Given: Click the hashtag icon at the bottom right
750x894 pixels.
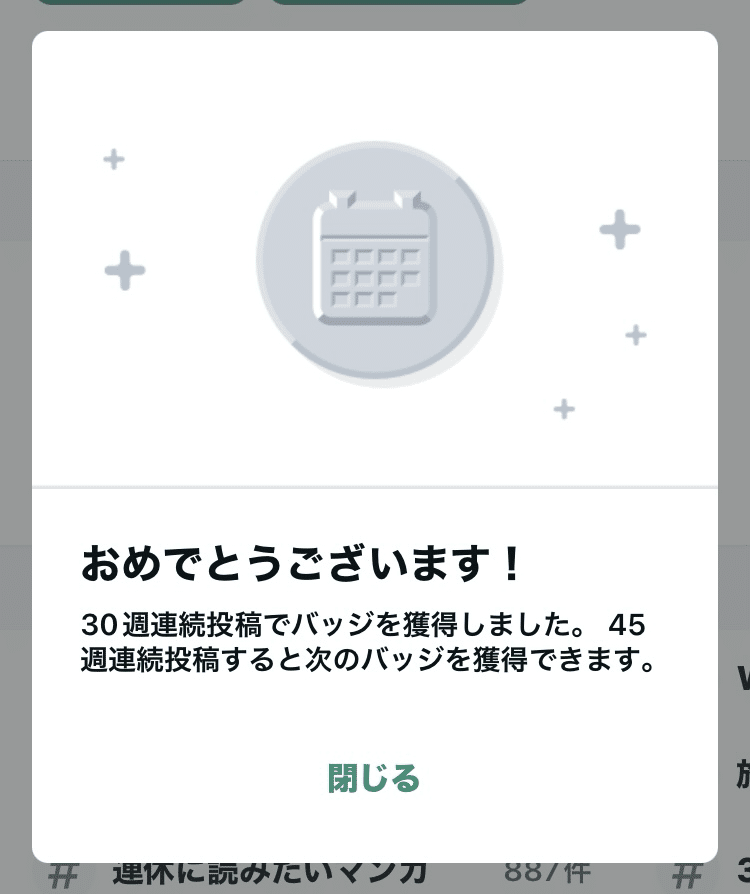Looking at the screenshot, I should [690, 872].
